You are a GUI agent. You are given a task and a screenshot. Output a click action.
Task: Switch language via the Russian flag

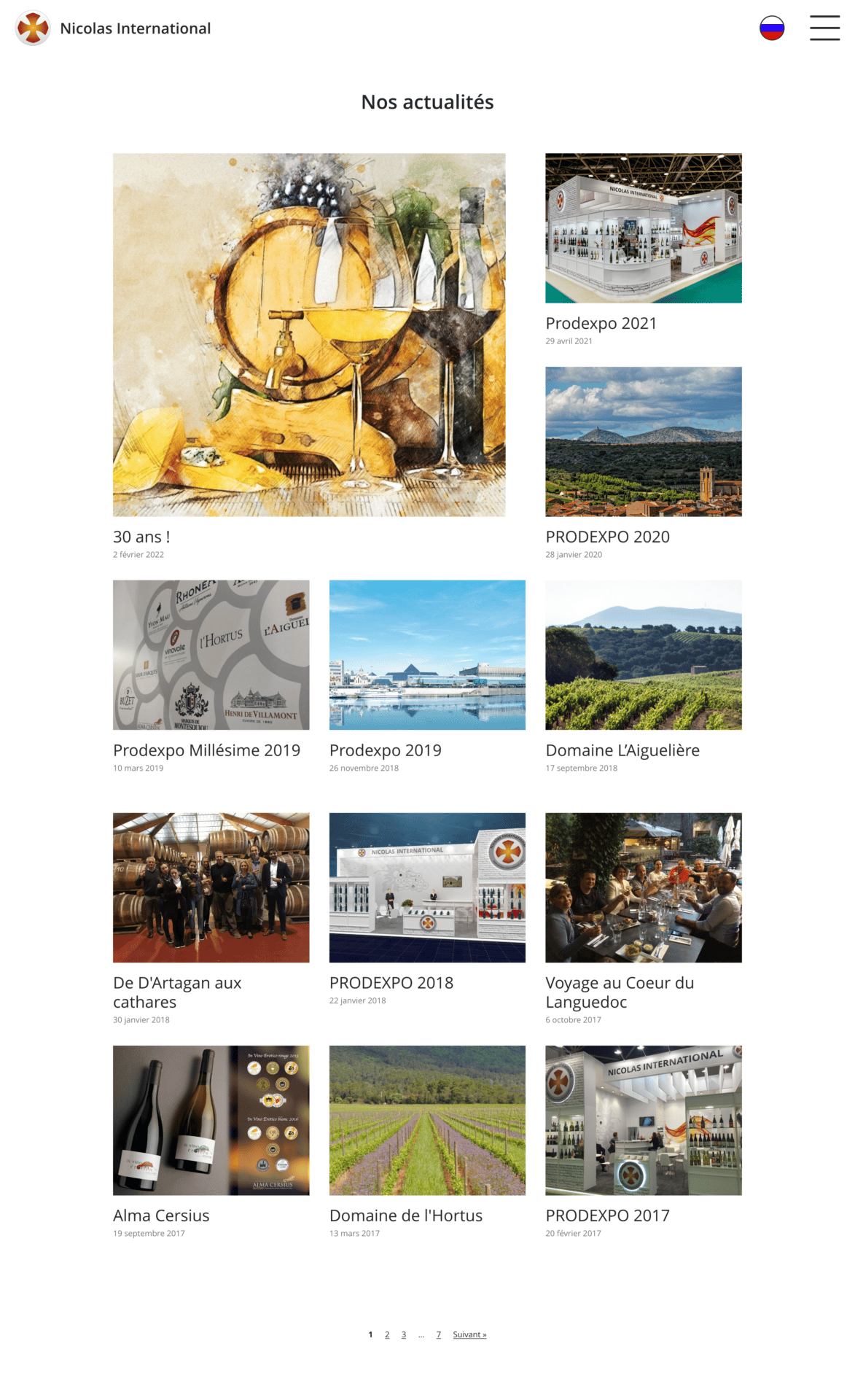772,28
